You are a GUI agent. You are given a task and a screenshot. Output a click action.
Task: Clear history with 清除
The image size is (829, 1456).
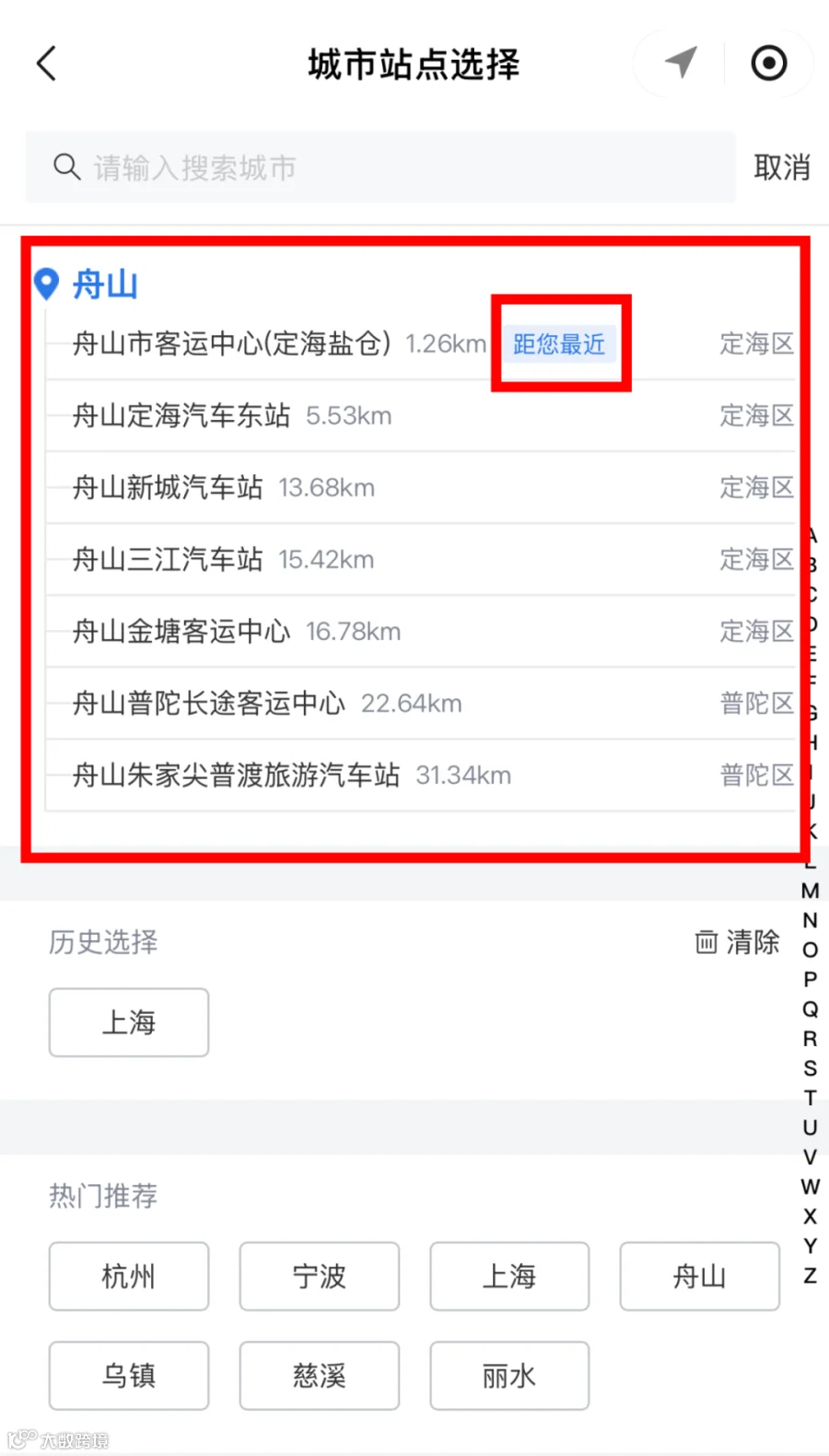737,942
